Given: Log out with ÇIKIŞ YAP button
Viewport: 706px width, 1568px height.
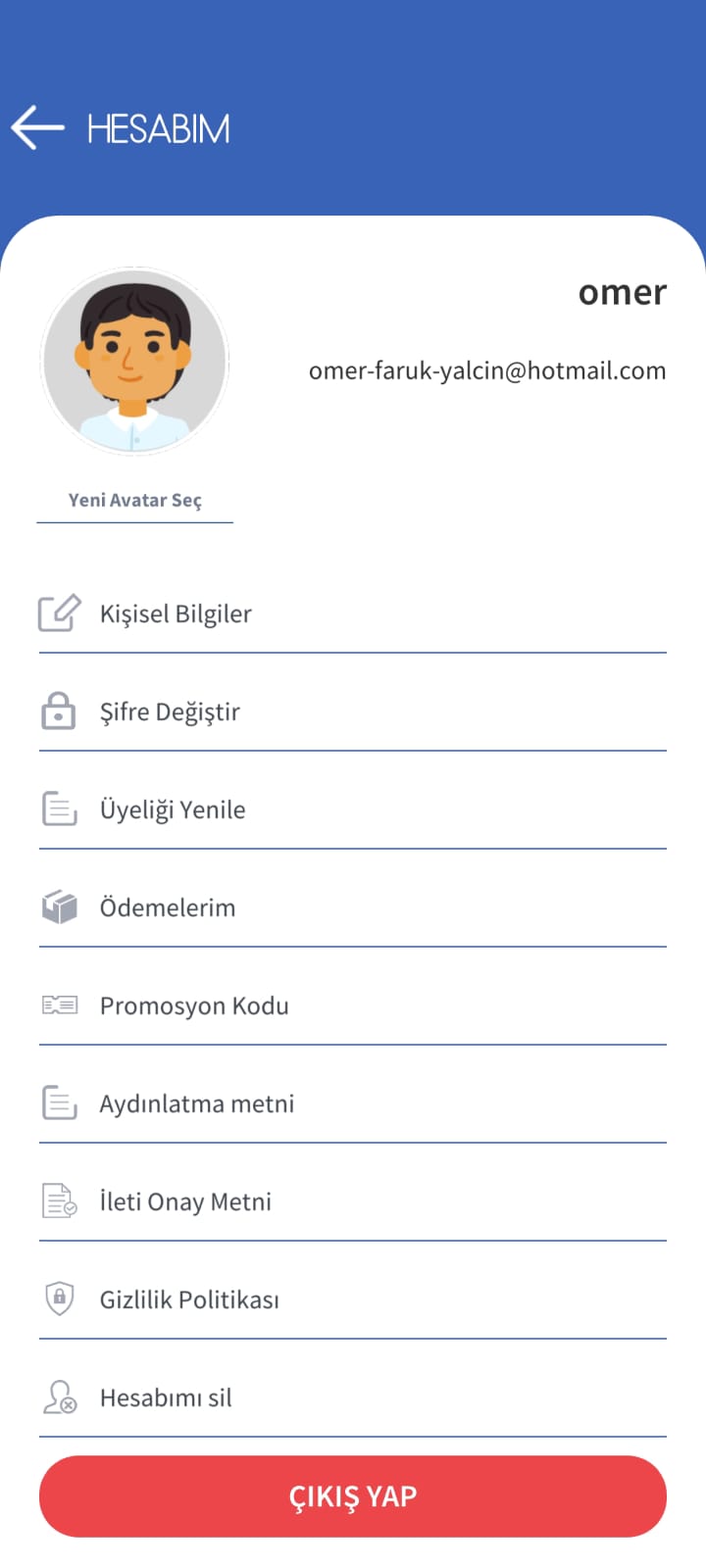Looking at the screenshot, I should click(x=353, y=1496).
